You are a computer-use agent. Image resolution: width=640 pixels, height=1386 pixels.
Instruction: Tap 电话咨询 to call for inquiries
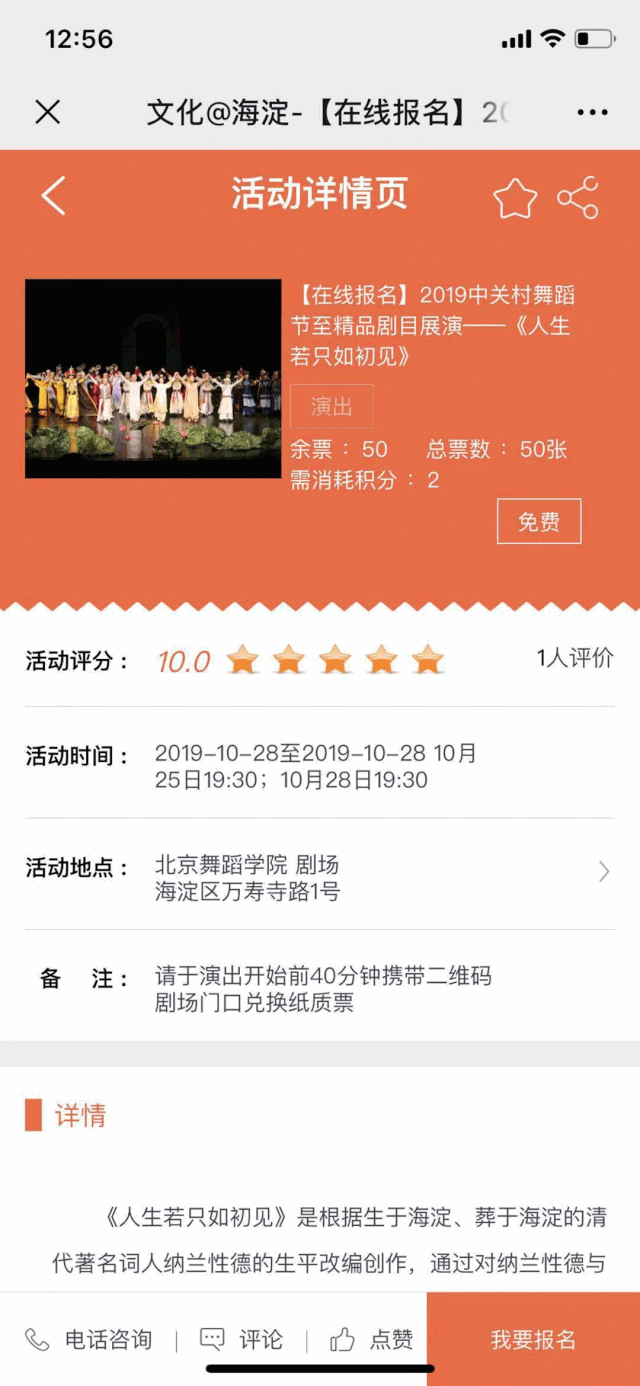[89, 1340]
